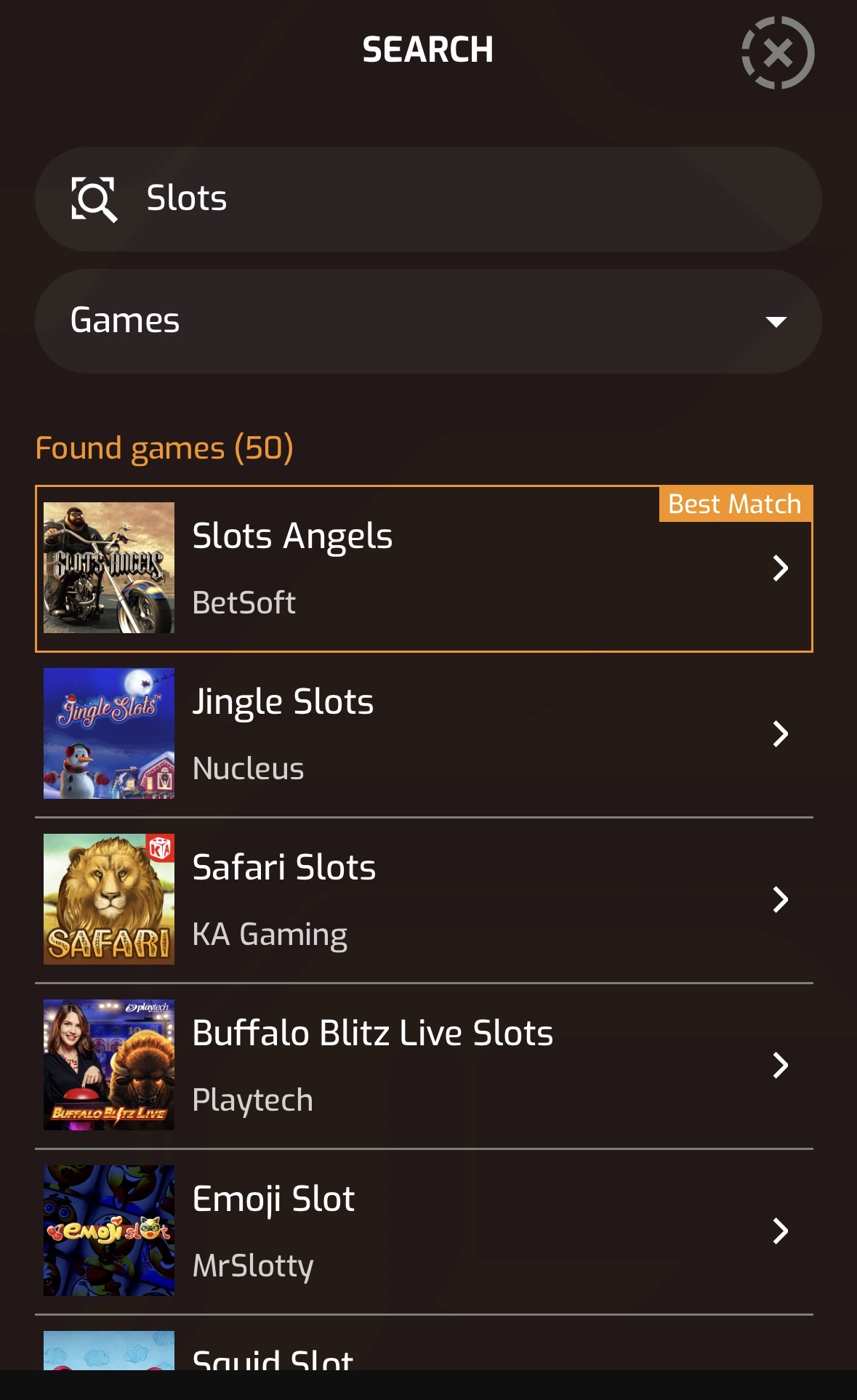Click the SEARCH header title
This screenshot has height=1400, width=857.
click(428, 49)
